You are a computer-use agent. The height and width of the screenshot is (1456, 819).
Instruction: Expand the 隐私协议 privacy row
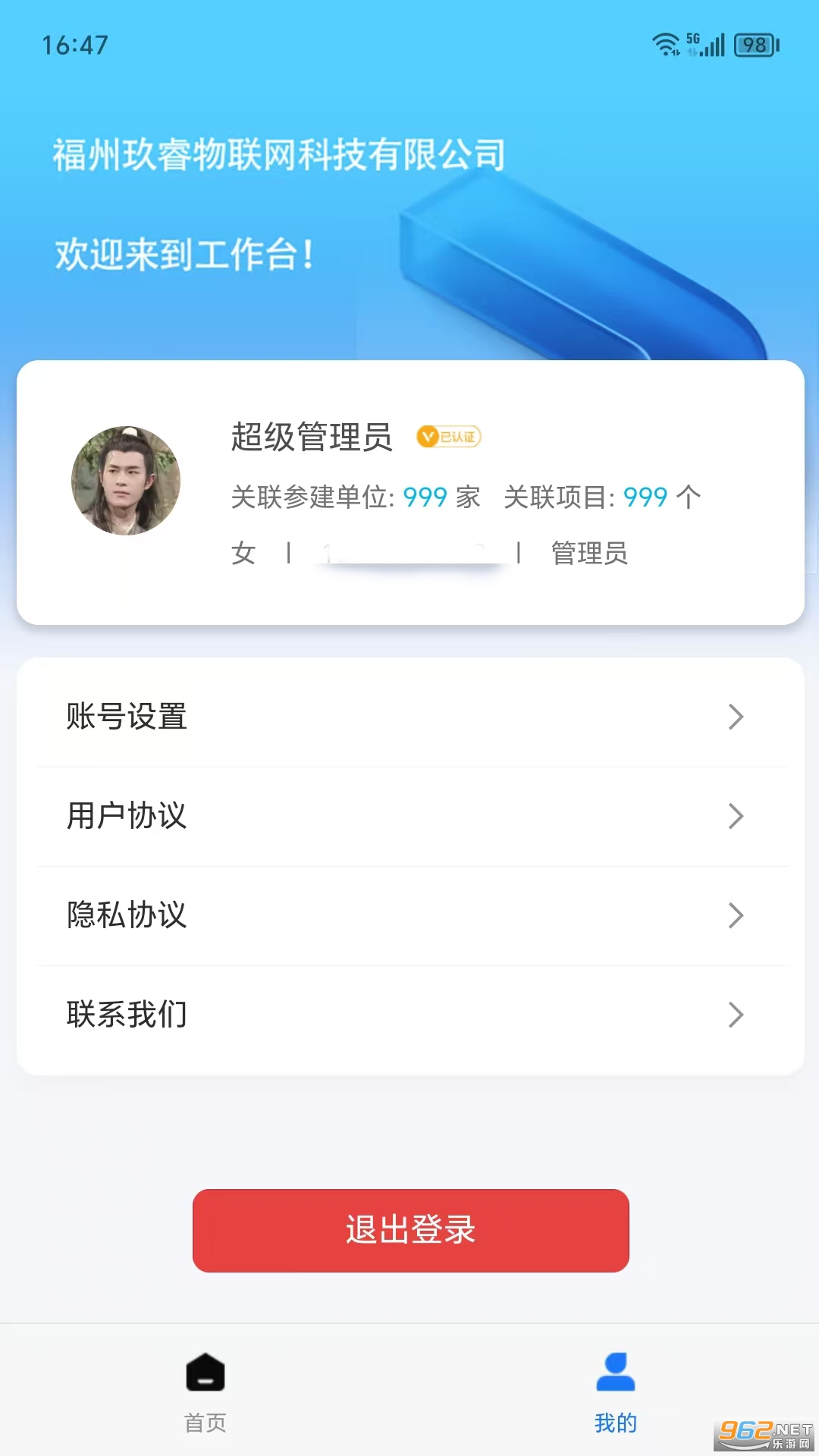(x=734, y=916)
